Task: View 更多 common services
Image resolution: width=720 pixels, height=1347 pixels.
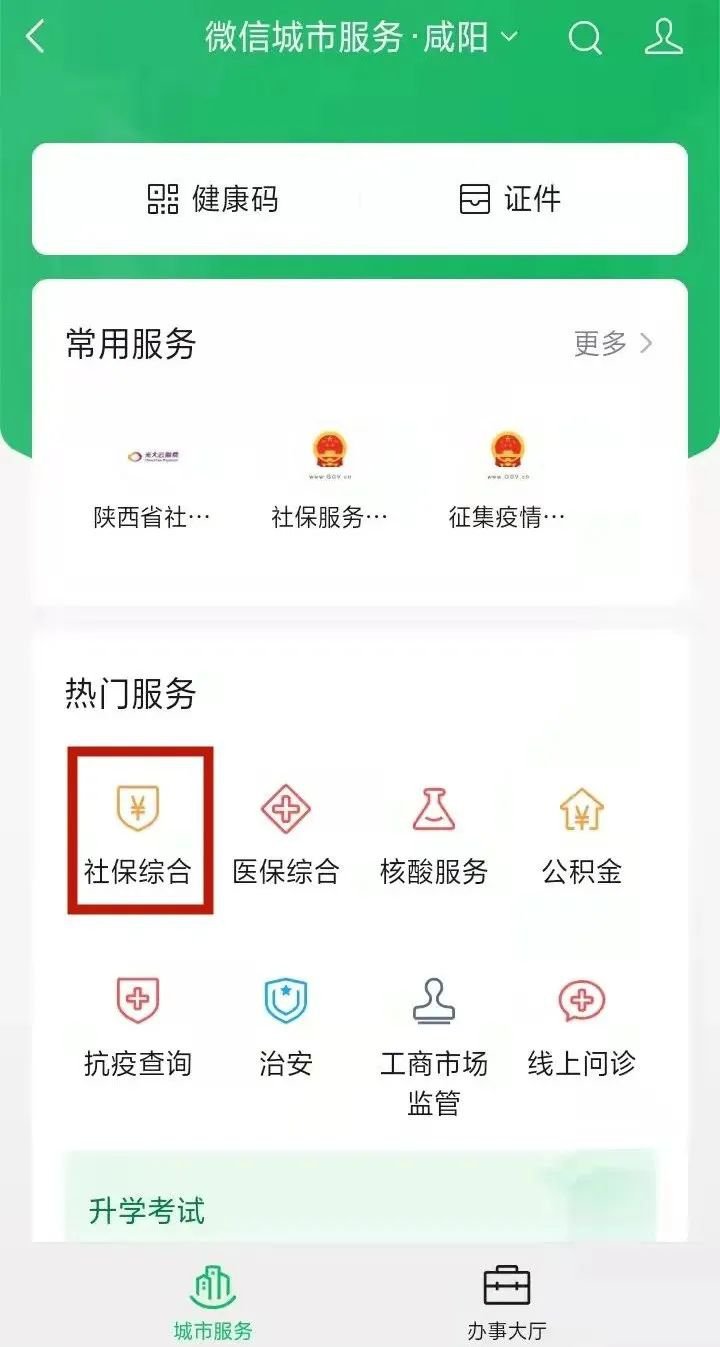Action: tap(613, 344)
